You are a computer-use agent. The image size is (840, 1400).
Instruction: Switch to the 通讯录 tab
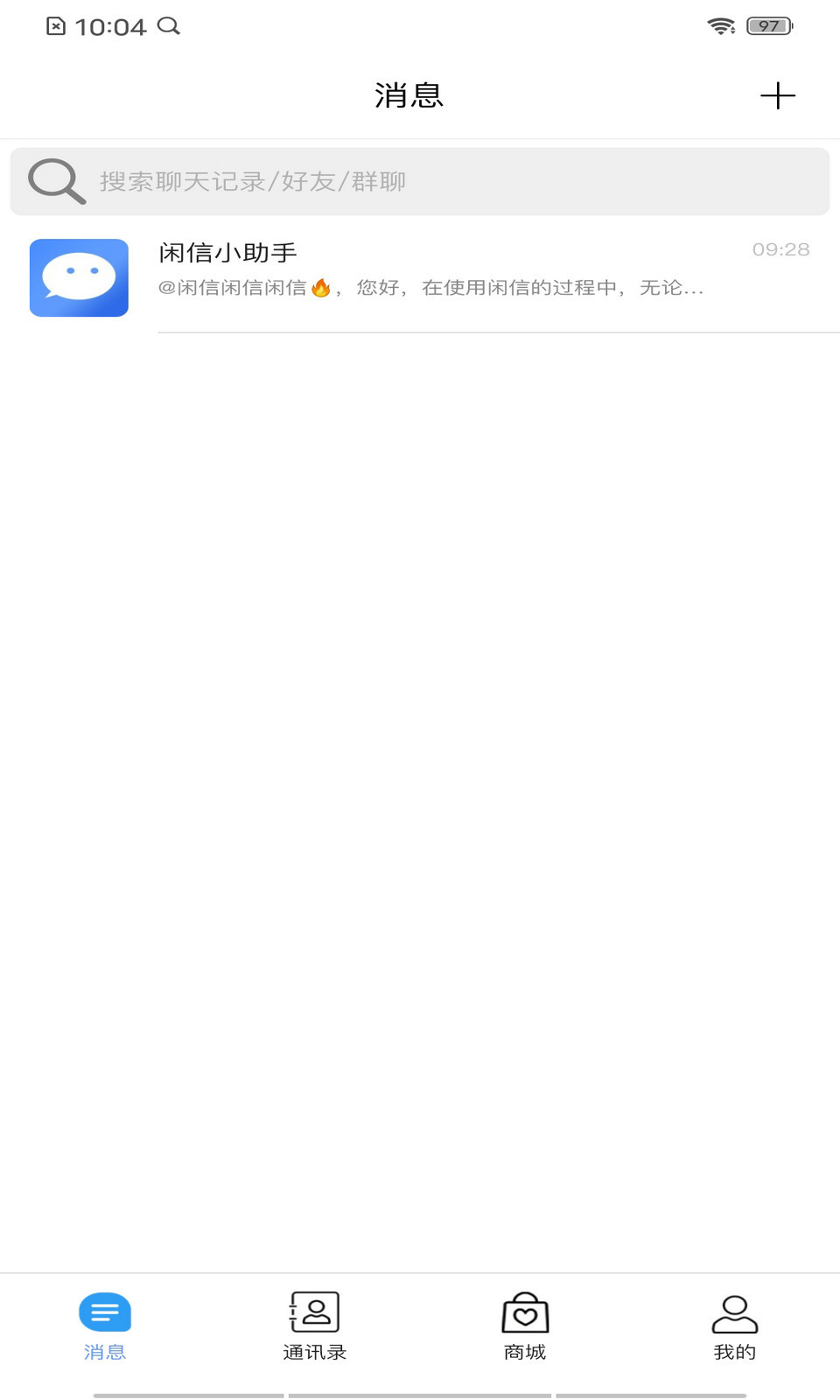[x=315, y=1326]
